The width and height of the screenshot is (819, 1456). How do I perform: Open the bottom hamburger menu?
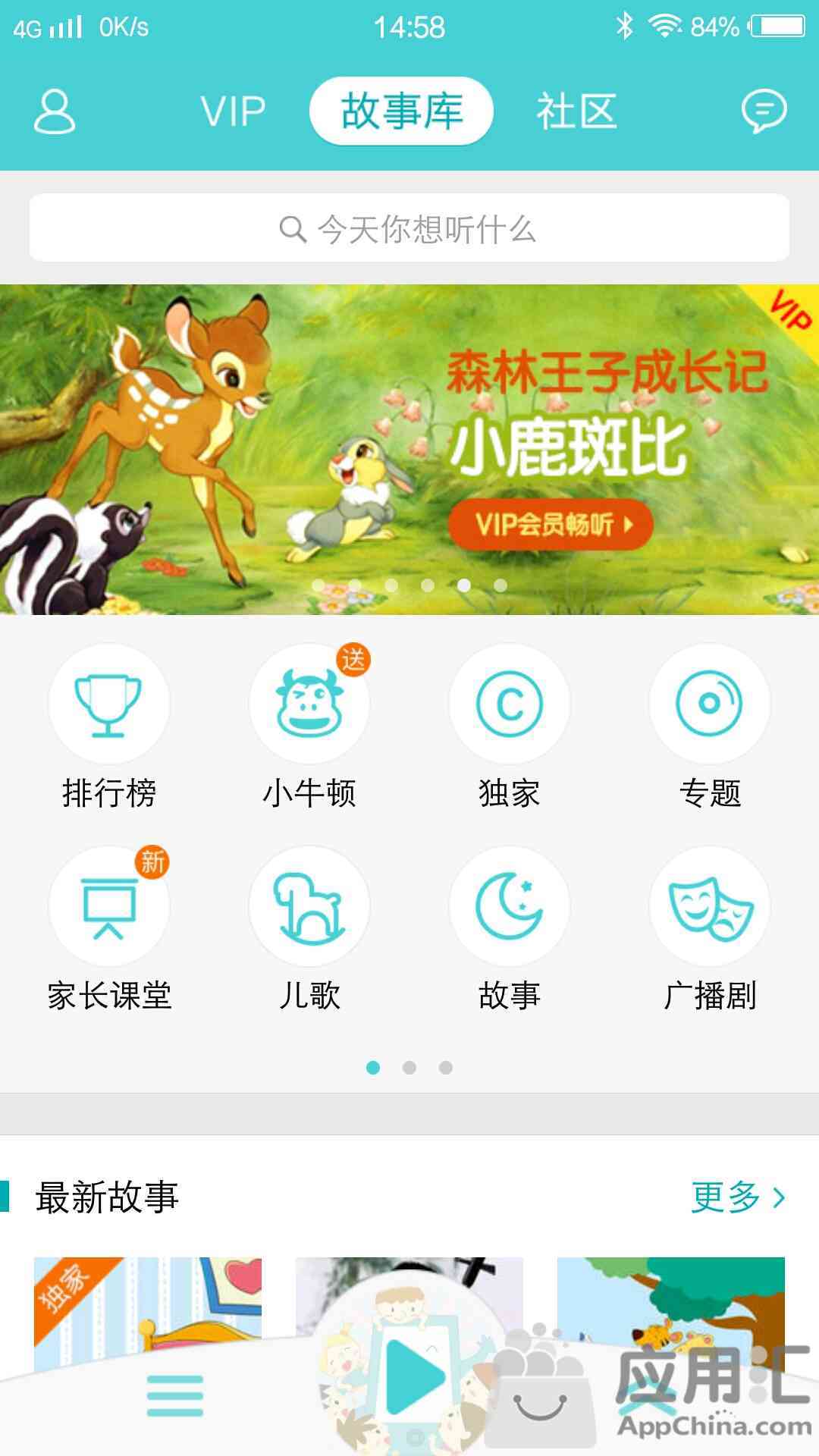(x=175, y=1395)
